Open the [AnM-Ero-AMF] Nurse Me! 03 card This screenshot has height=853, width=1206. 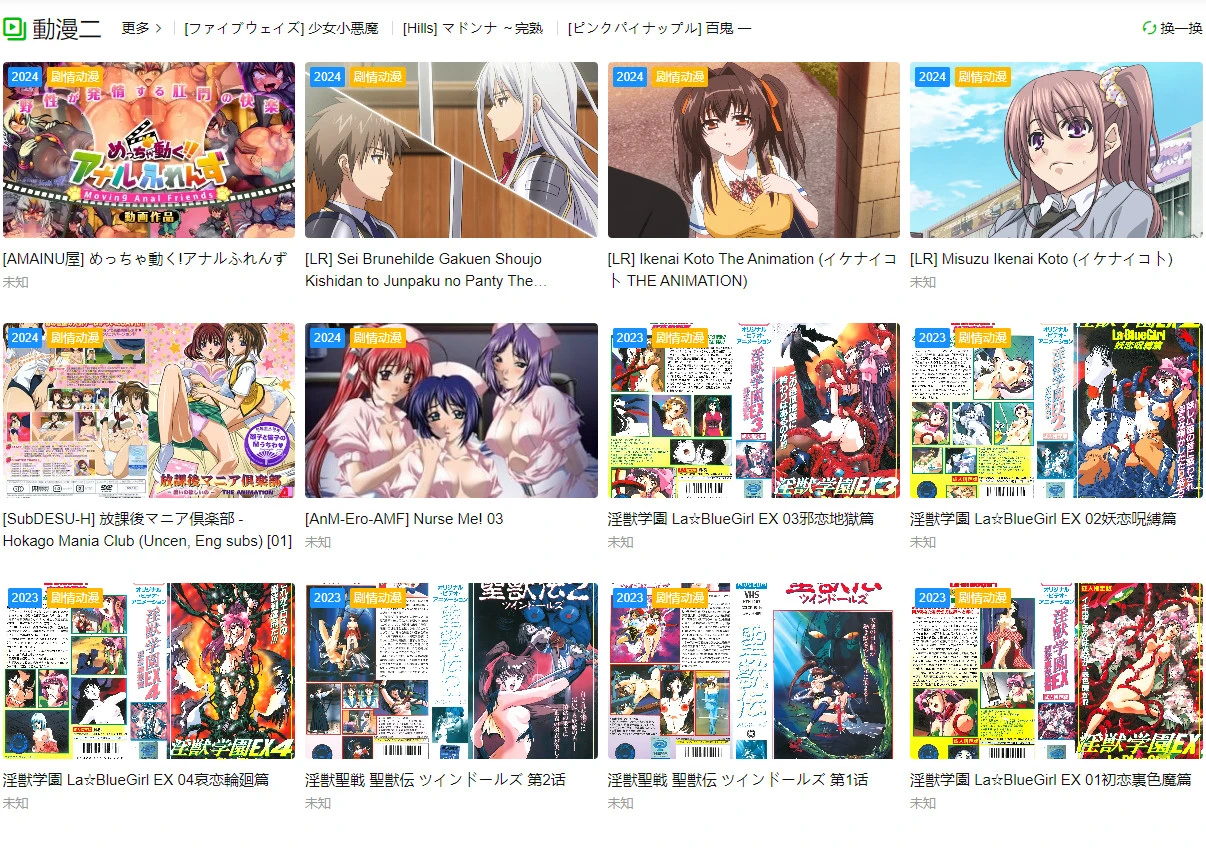coord(451,410)
